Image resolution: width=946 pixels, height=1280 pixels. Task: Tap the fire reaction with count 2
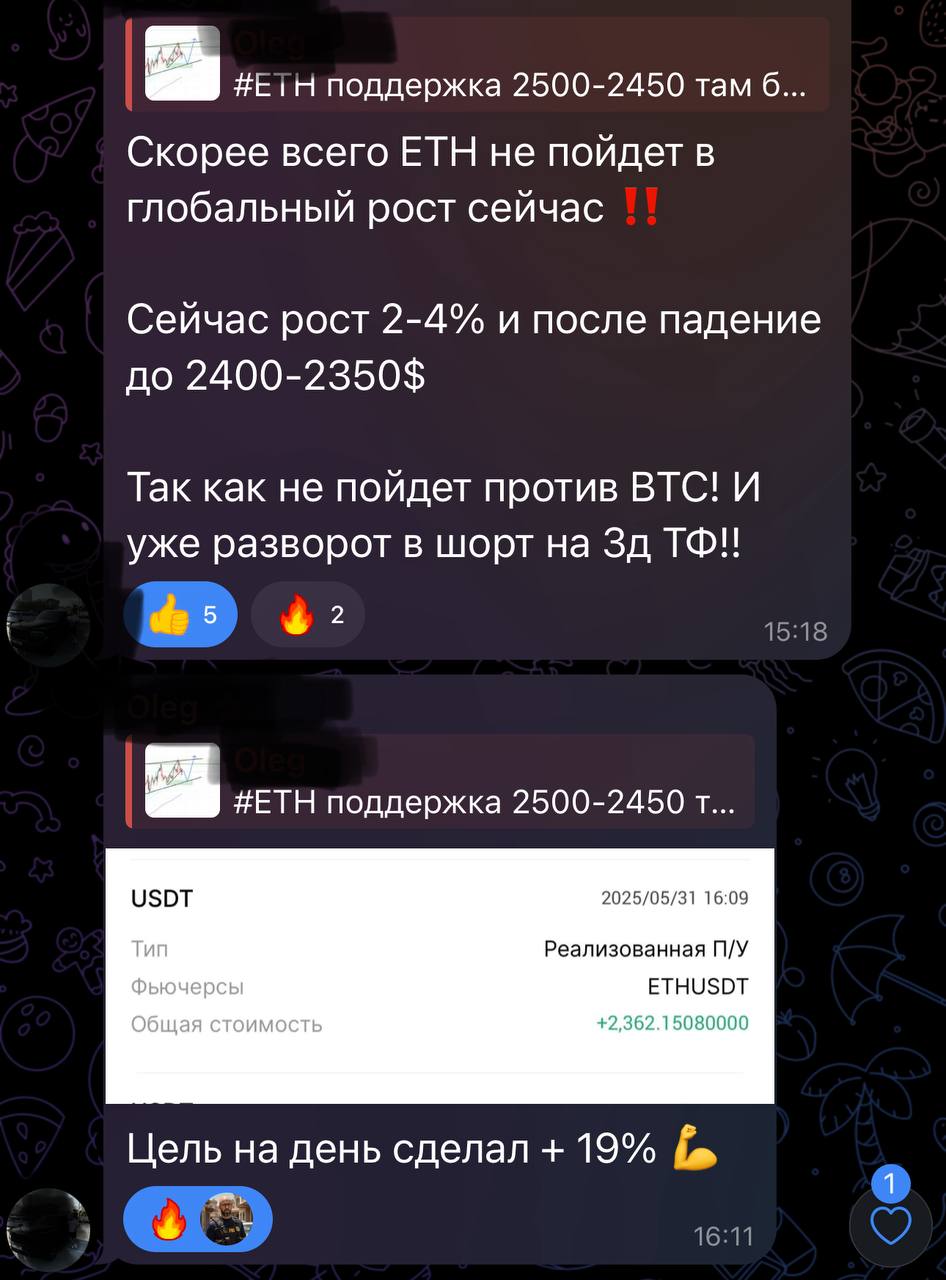point(308,614)
